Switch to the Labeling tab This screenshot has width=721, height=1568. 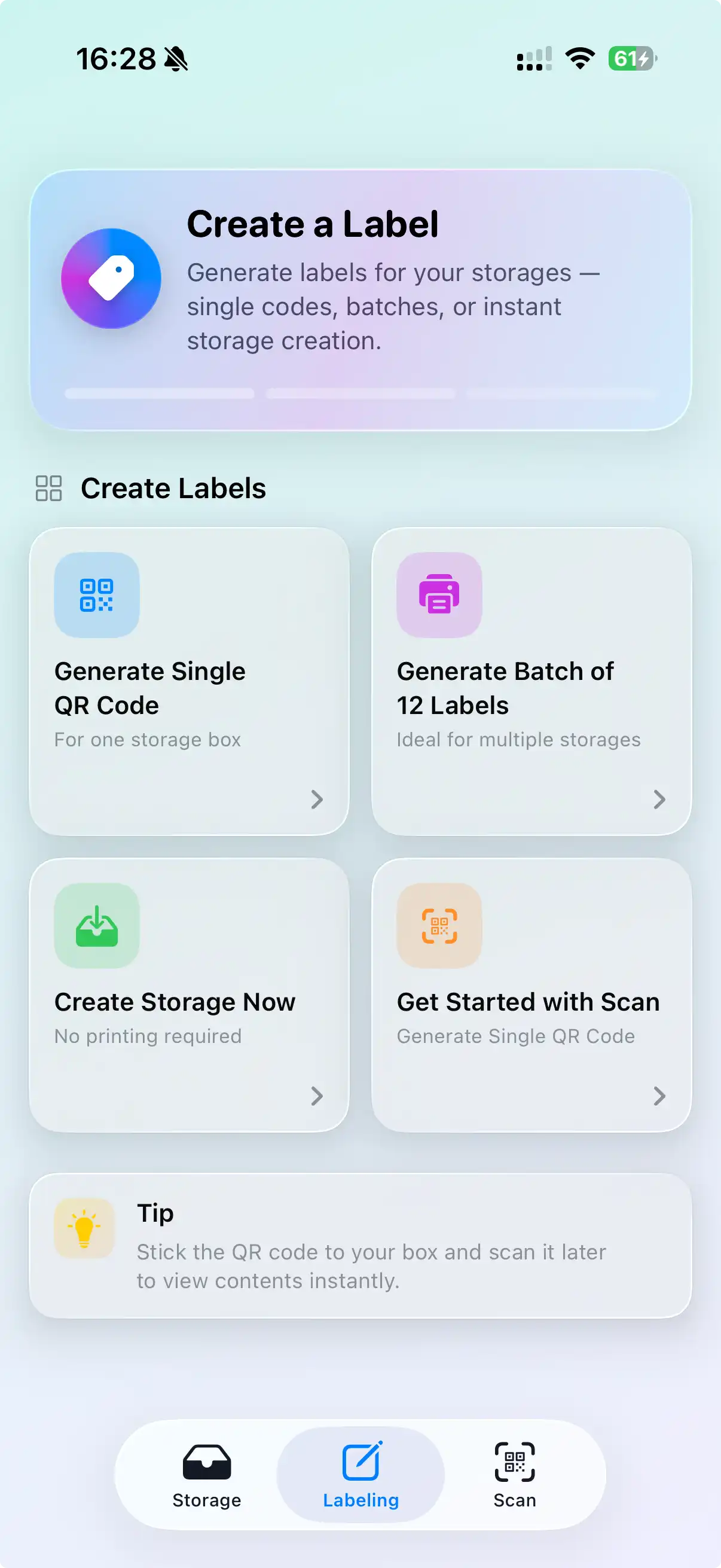(360, 1473)
